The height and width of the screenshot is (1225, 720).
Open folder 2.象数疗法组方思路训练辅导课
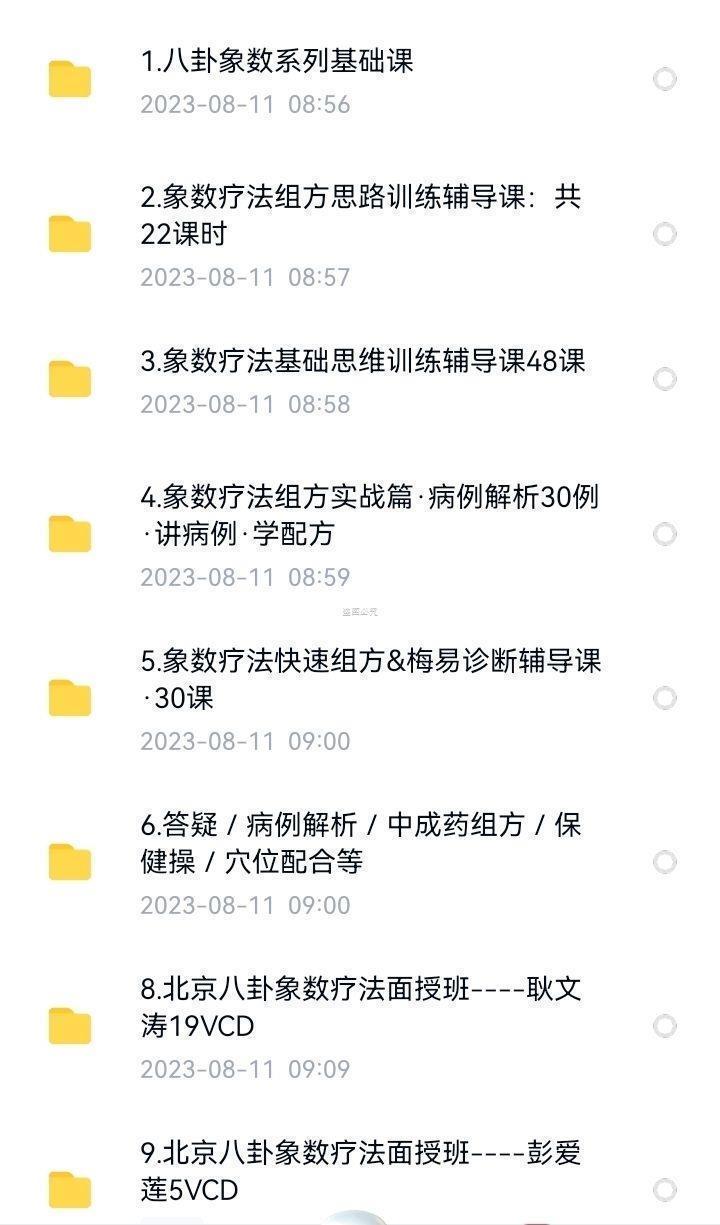tap(360, 216)
